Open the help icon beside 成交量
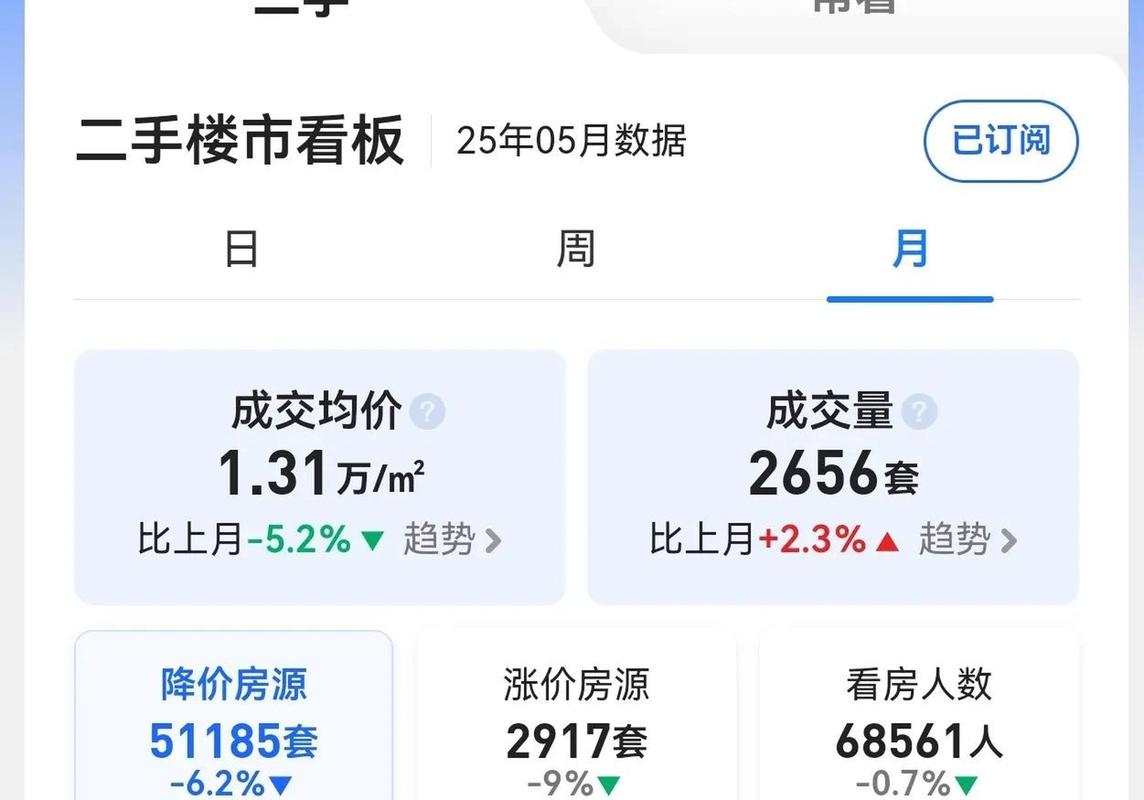 (x=919, y=412)
